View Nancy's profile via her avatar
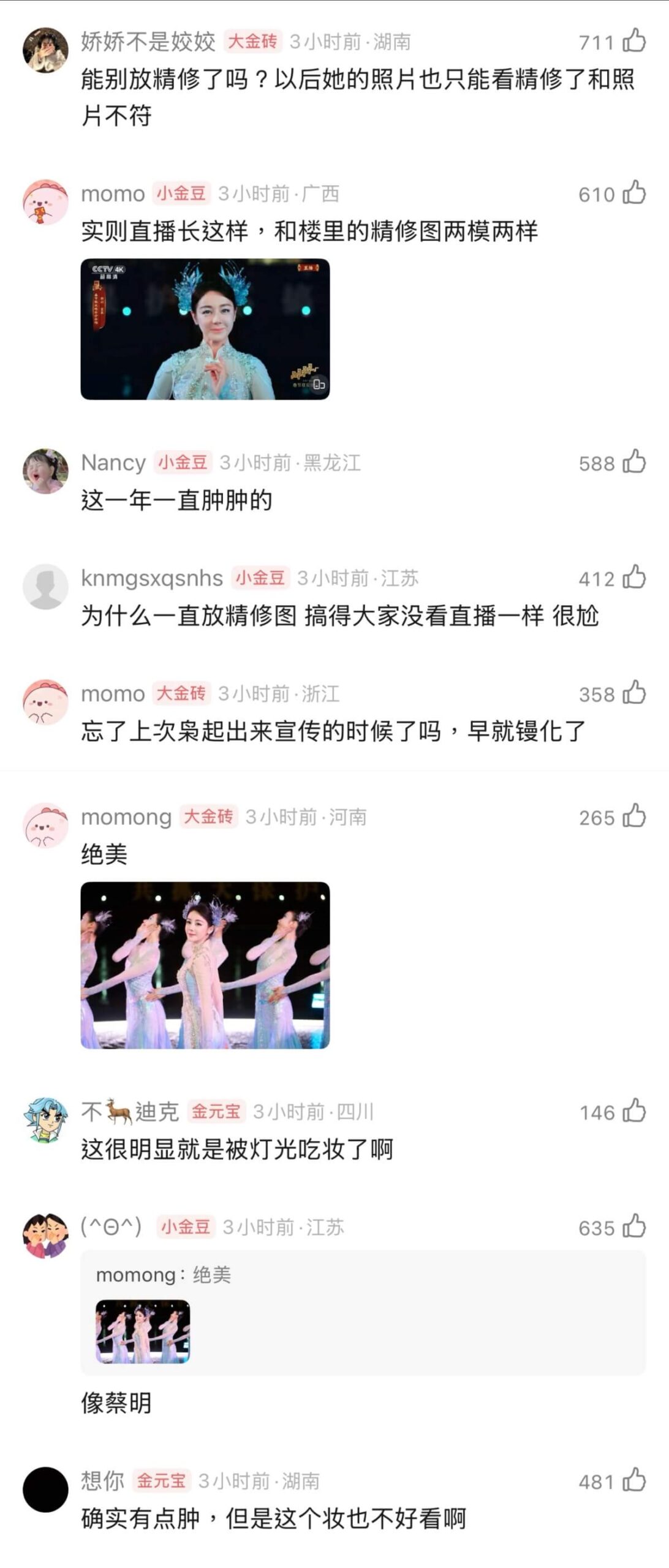 point(45,470)
